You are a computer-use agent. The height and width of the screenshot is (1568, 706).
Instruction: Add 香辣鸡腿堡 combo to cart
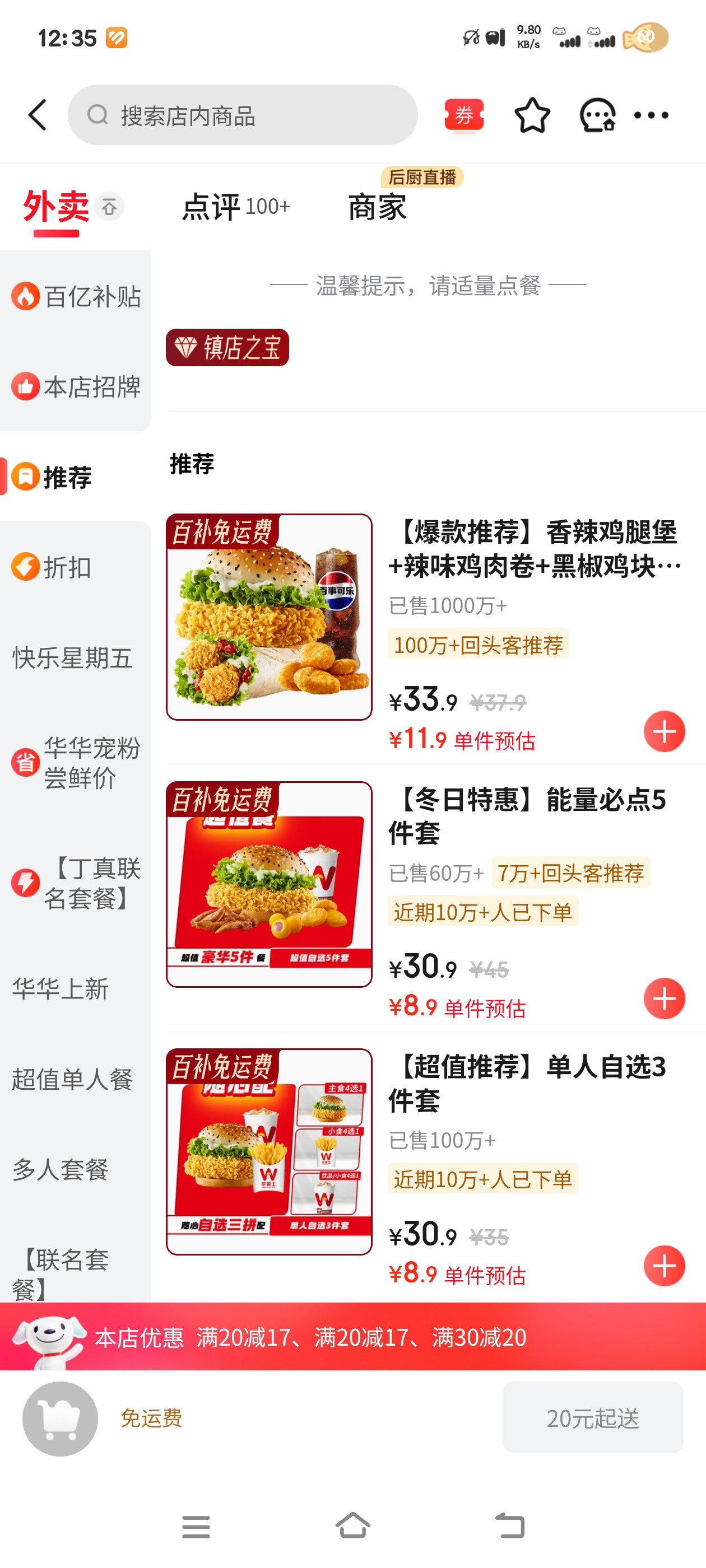point(664,731)
